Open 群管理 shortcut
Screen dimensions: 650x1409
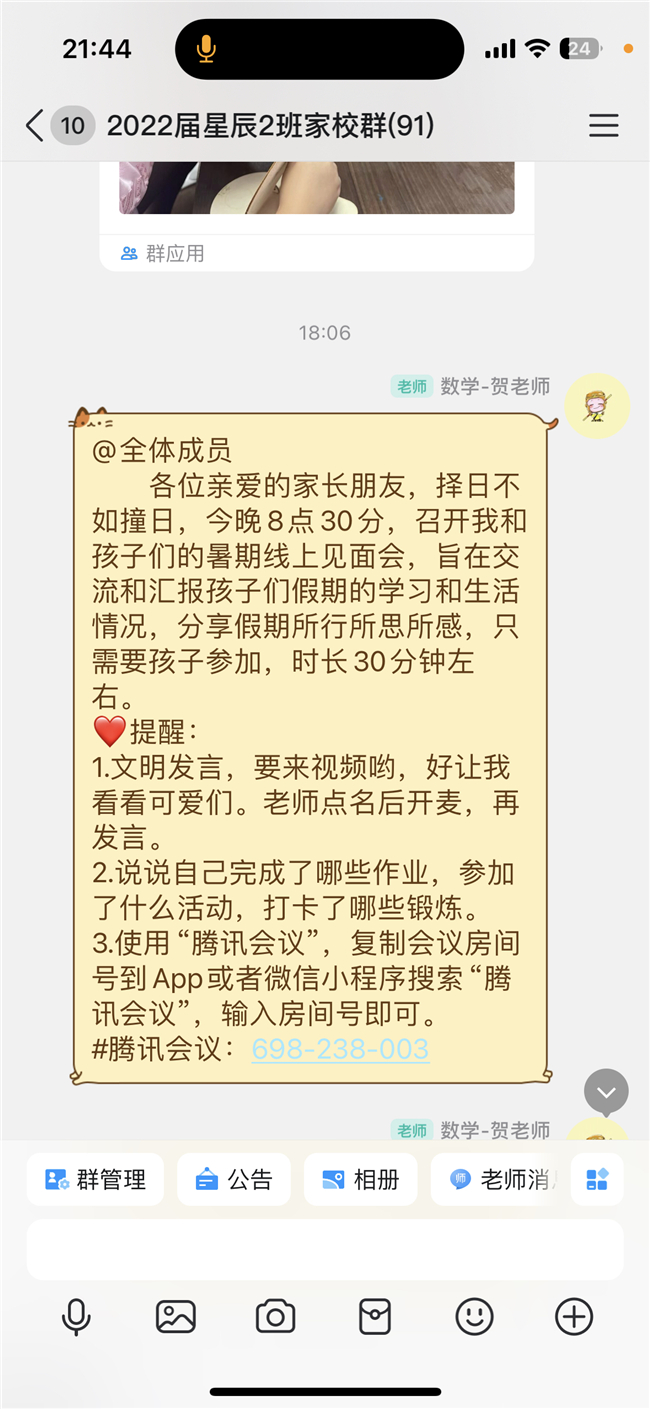95,1180
